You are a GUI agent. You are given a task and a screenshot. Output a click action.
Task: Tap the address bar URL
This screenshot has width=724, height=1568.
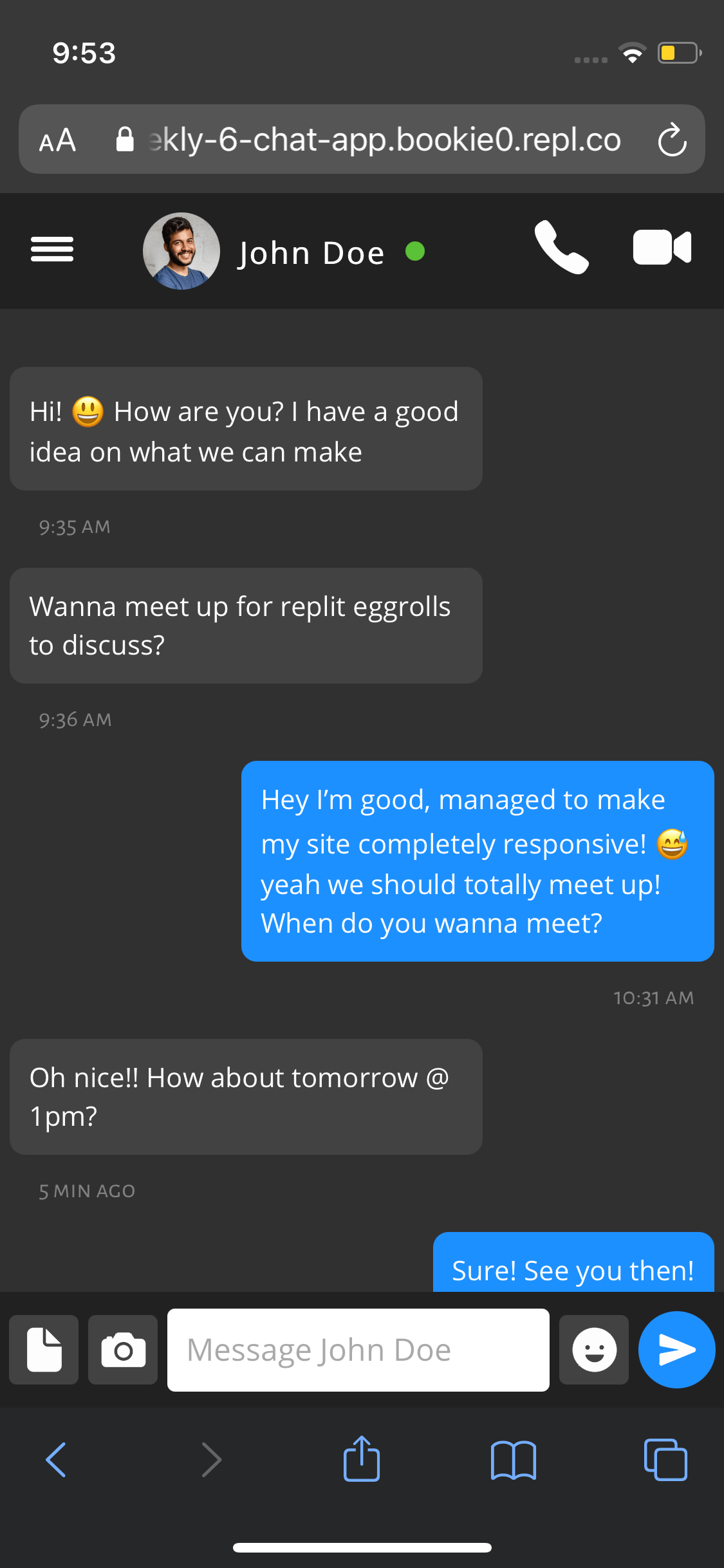[384, 140]
